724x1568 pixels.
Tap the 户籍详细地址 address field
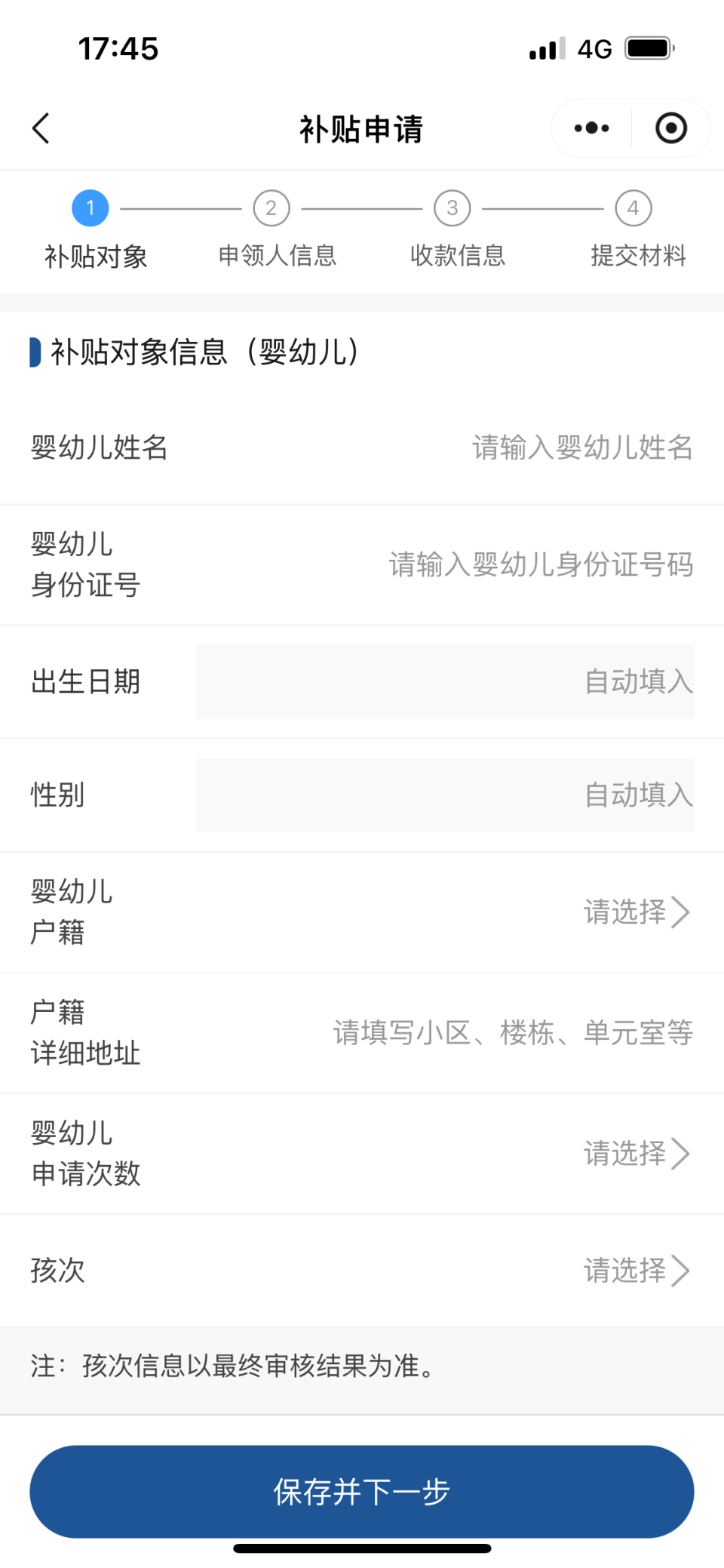point(513,1033)
